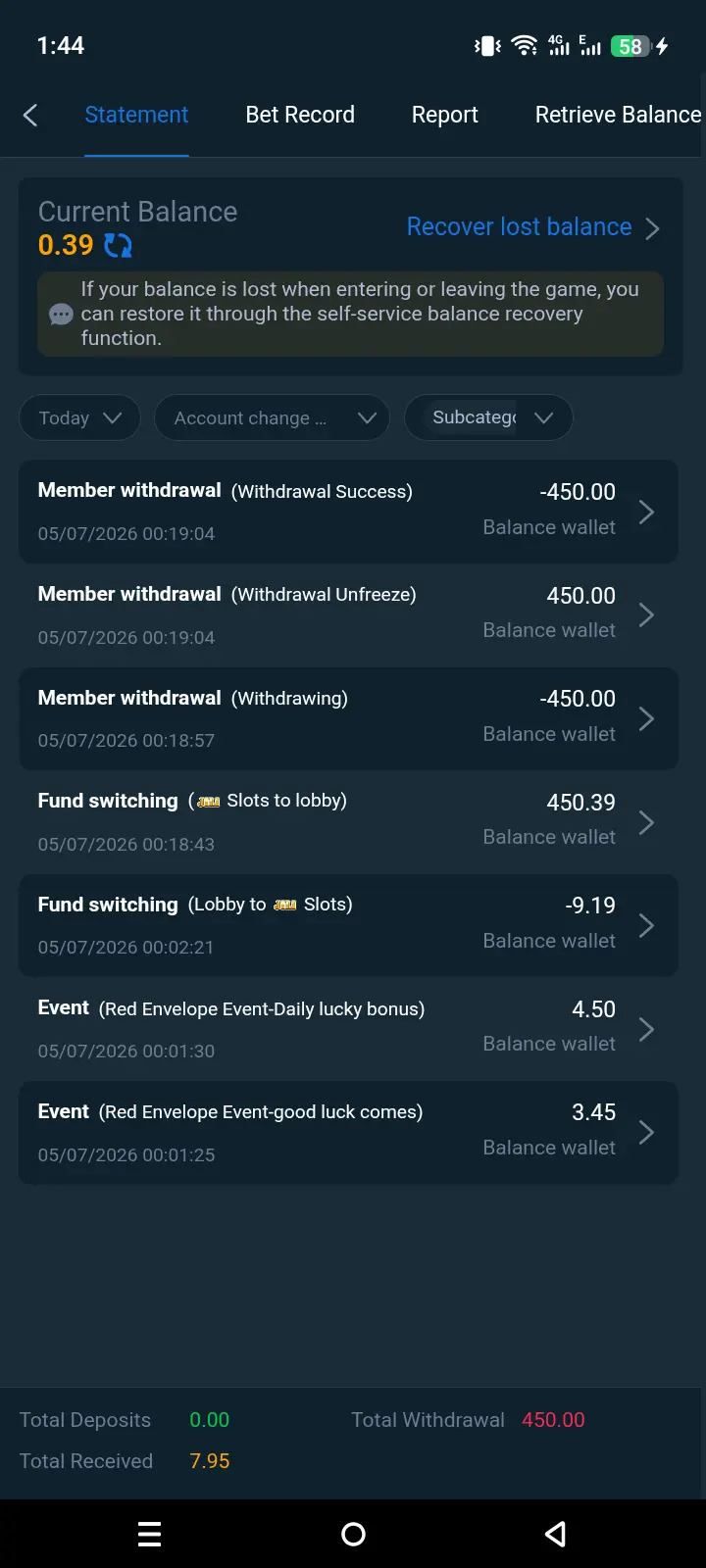View the good luck comes event entry
Screen dimensions: 706x1568
pyautogui.click(x=348, y=1132)
